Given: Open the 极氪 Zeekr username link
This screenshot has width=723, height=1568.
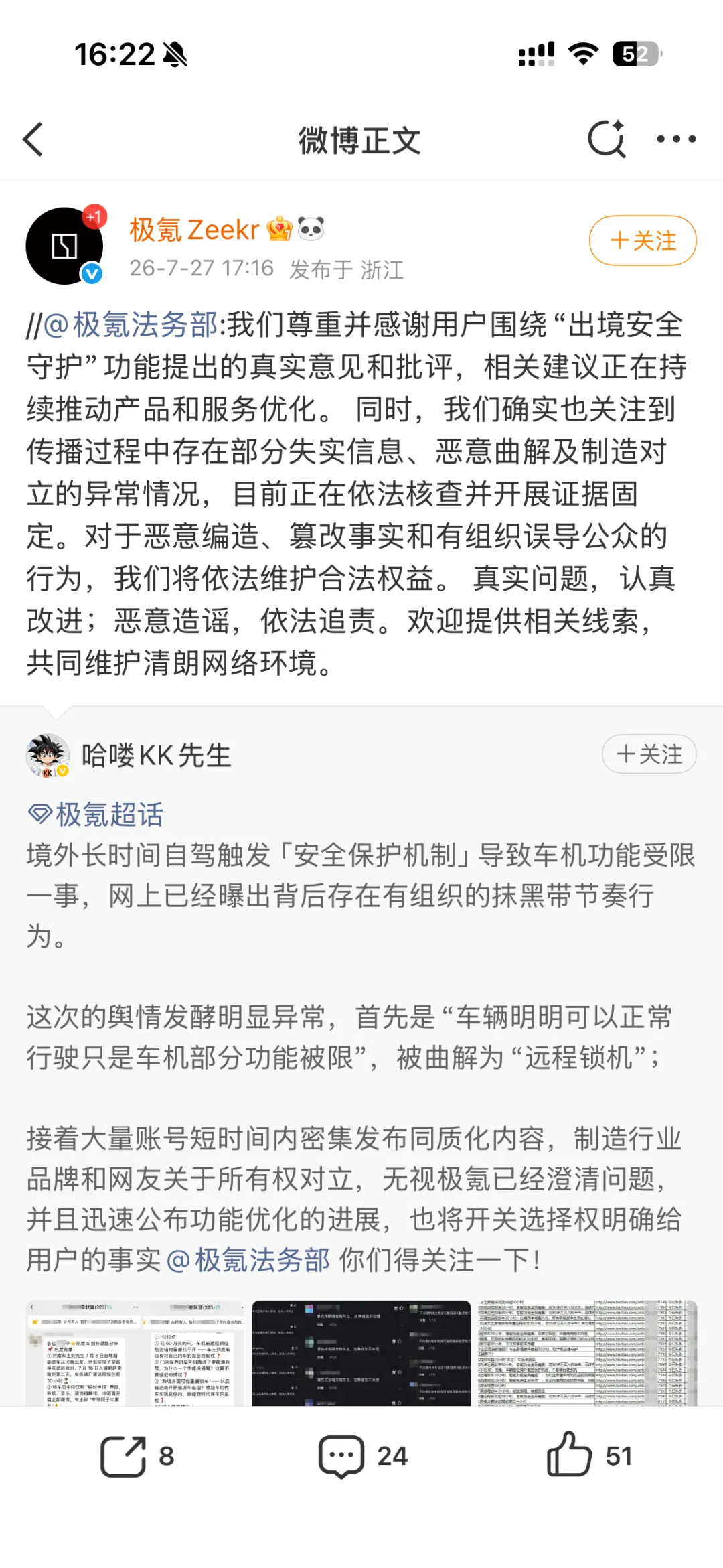Looking at the screenshot, I should coord(194,230).
